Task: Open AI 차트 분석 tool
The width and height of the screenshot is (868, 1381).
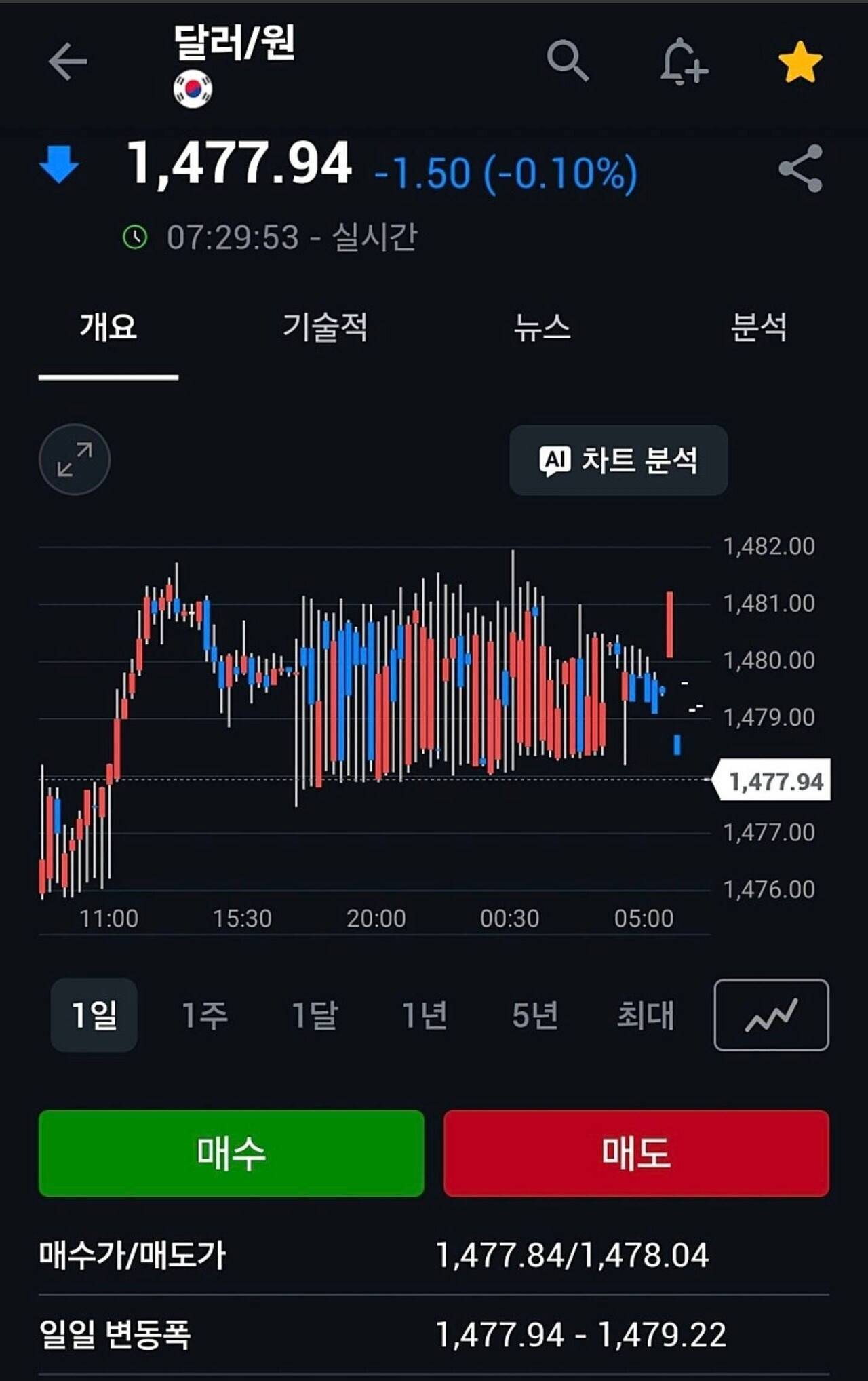Action: click(x=618, y=460)
